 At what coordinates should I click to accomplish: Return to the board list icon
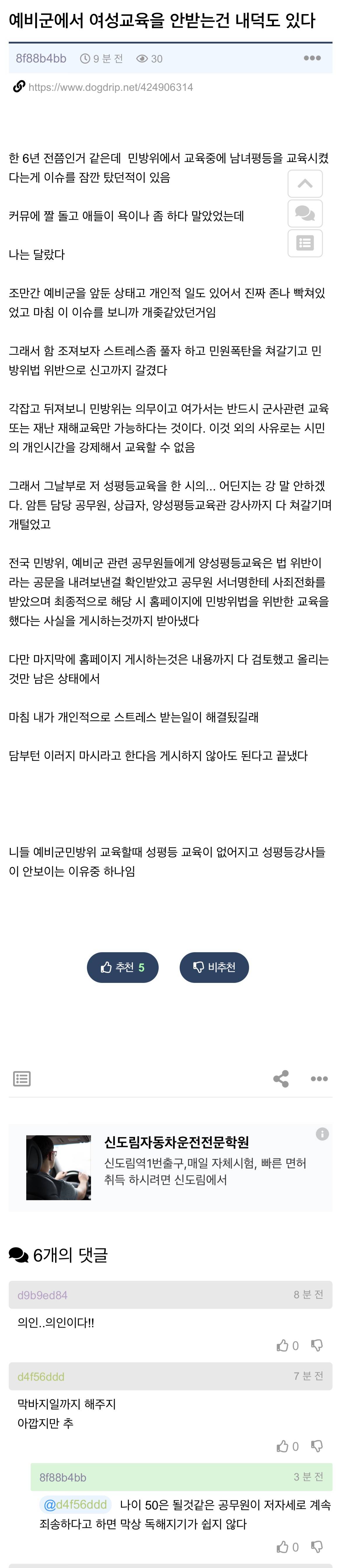click(x=22, y=1079)
